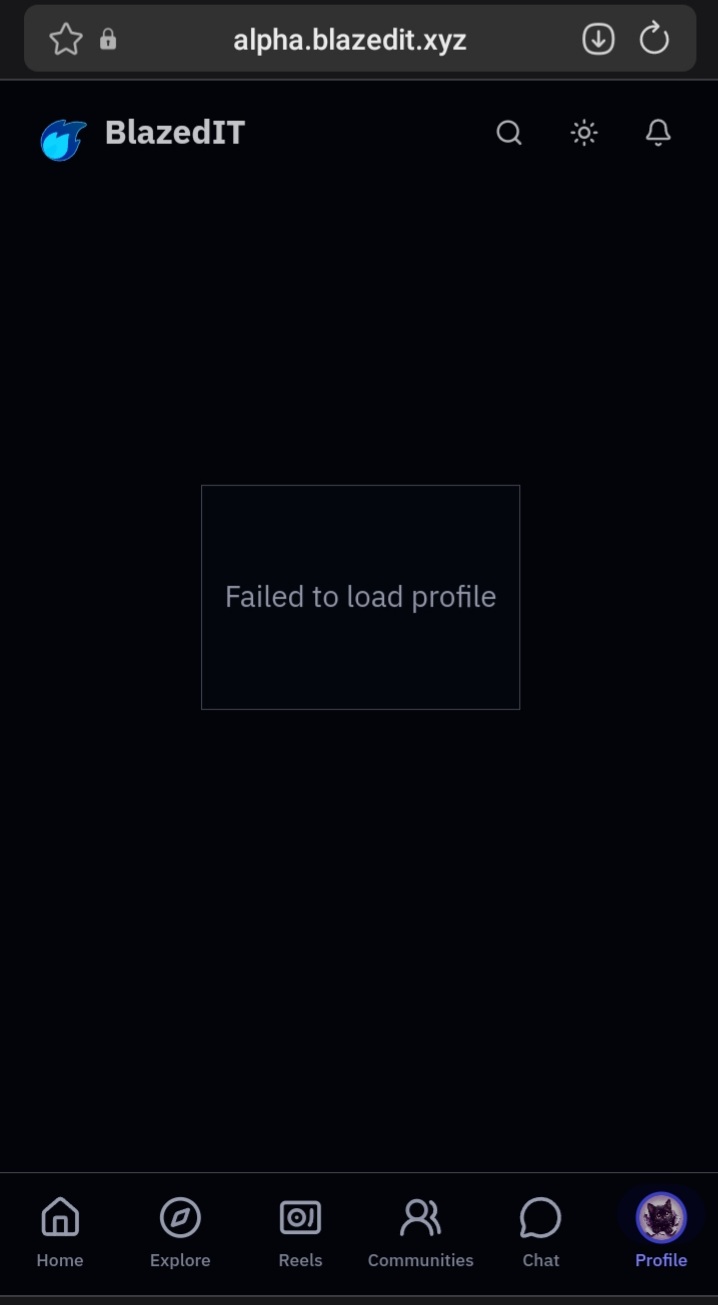Open the Reels tab
This screenshot has height=1305, width=718.
tap(300, 1232)
